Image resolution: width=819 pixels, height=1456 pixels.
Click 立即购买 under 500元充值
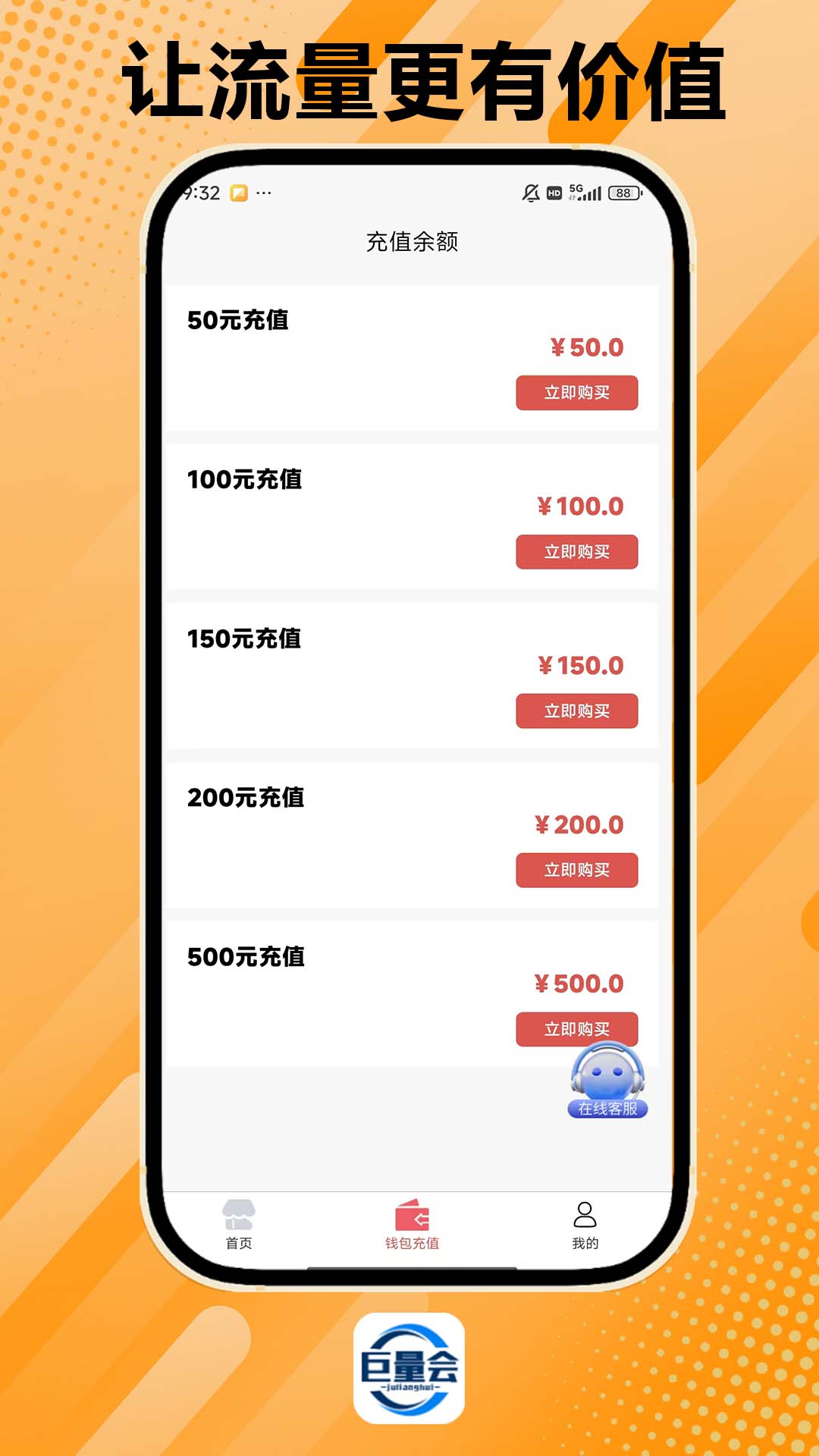click(577, 1029)
